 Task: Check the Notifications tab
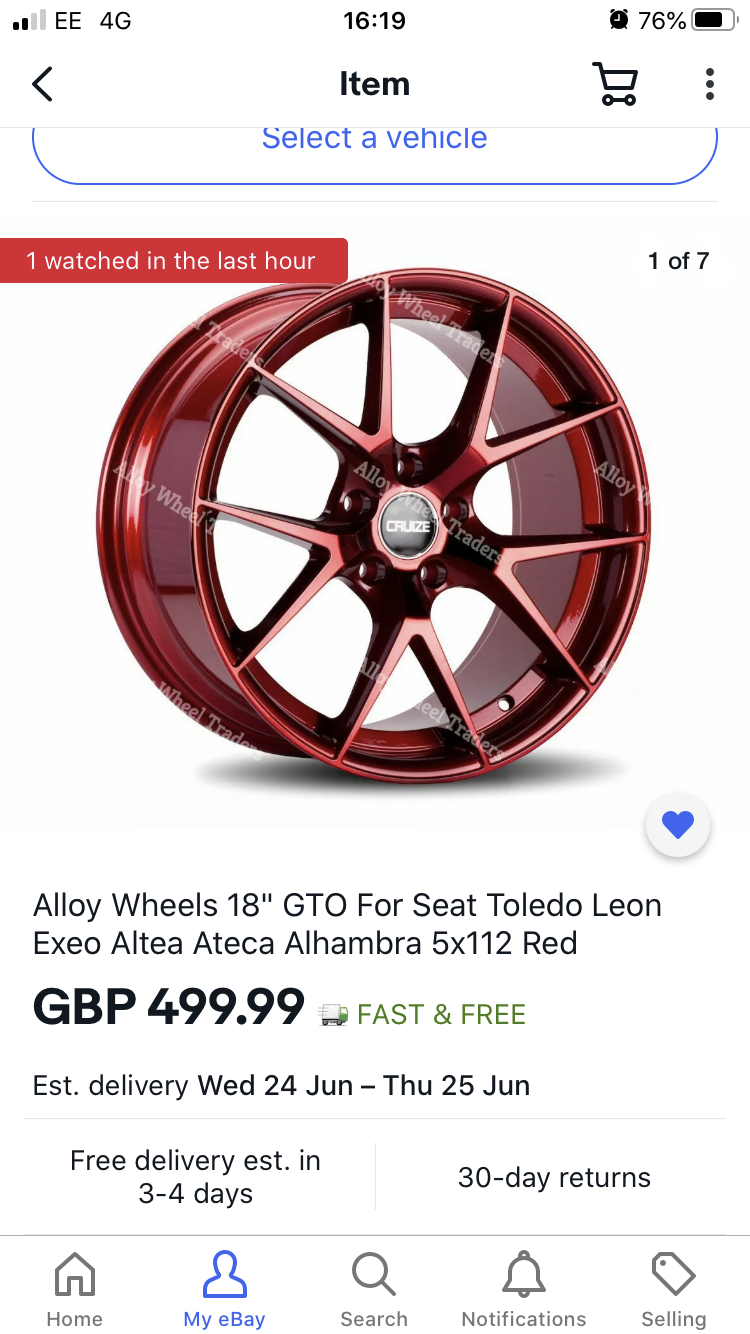click(524, 1290)
